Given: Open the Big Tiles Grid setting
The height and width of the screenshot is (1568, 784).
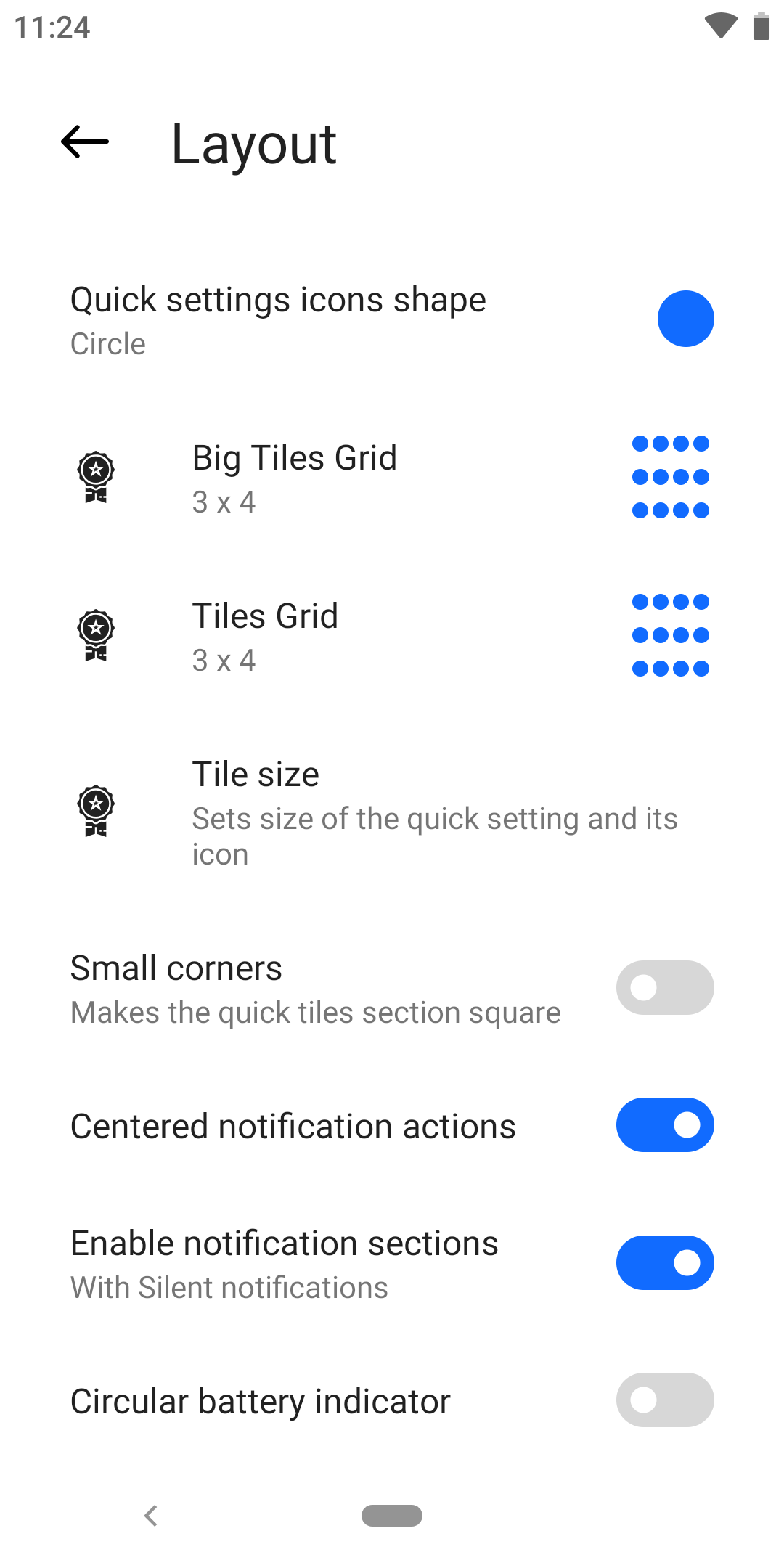Looking at the screenshot, I should [x=392, y=478].
